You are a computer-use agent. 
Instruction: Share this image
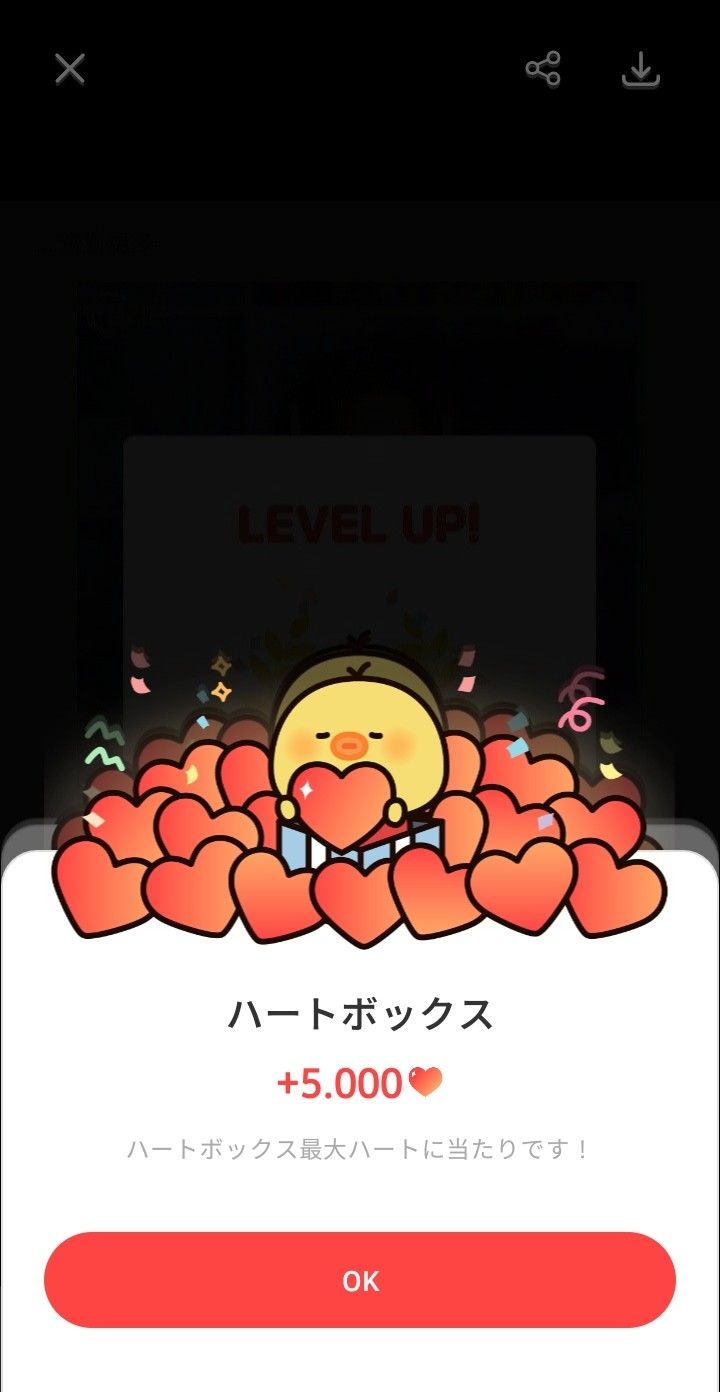click(x=543, y=69)
